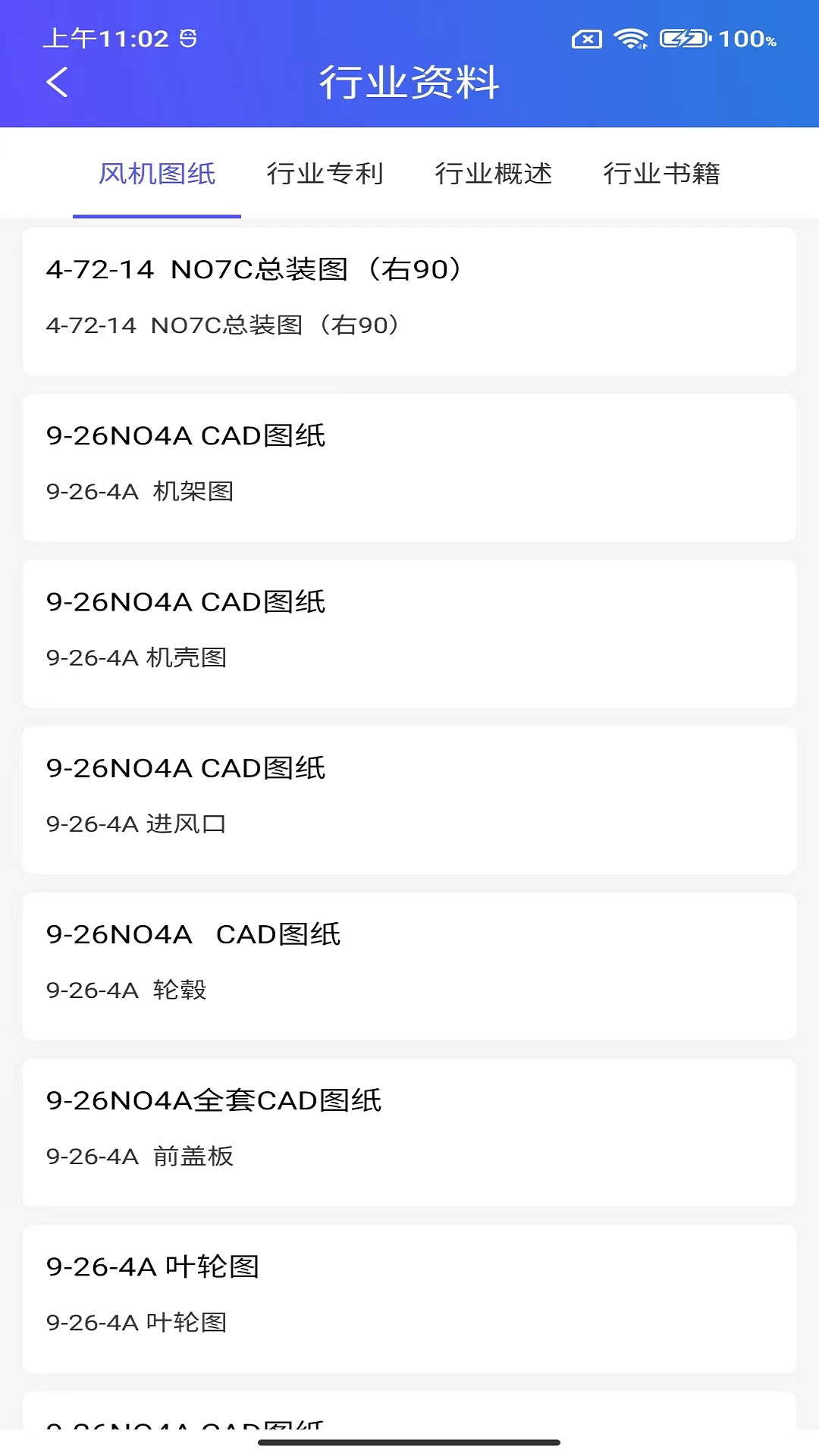Open the 9-26NO4A 机架图 drawing entry
The image size is (819, 1456).
pos(409,466)
